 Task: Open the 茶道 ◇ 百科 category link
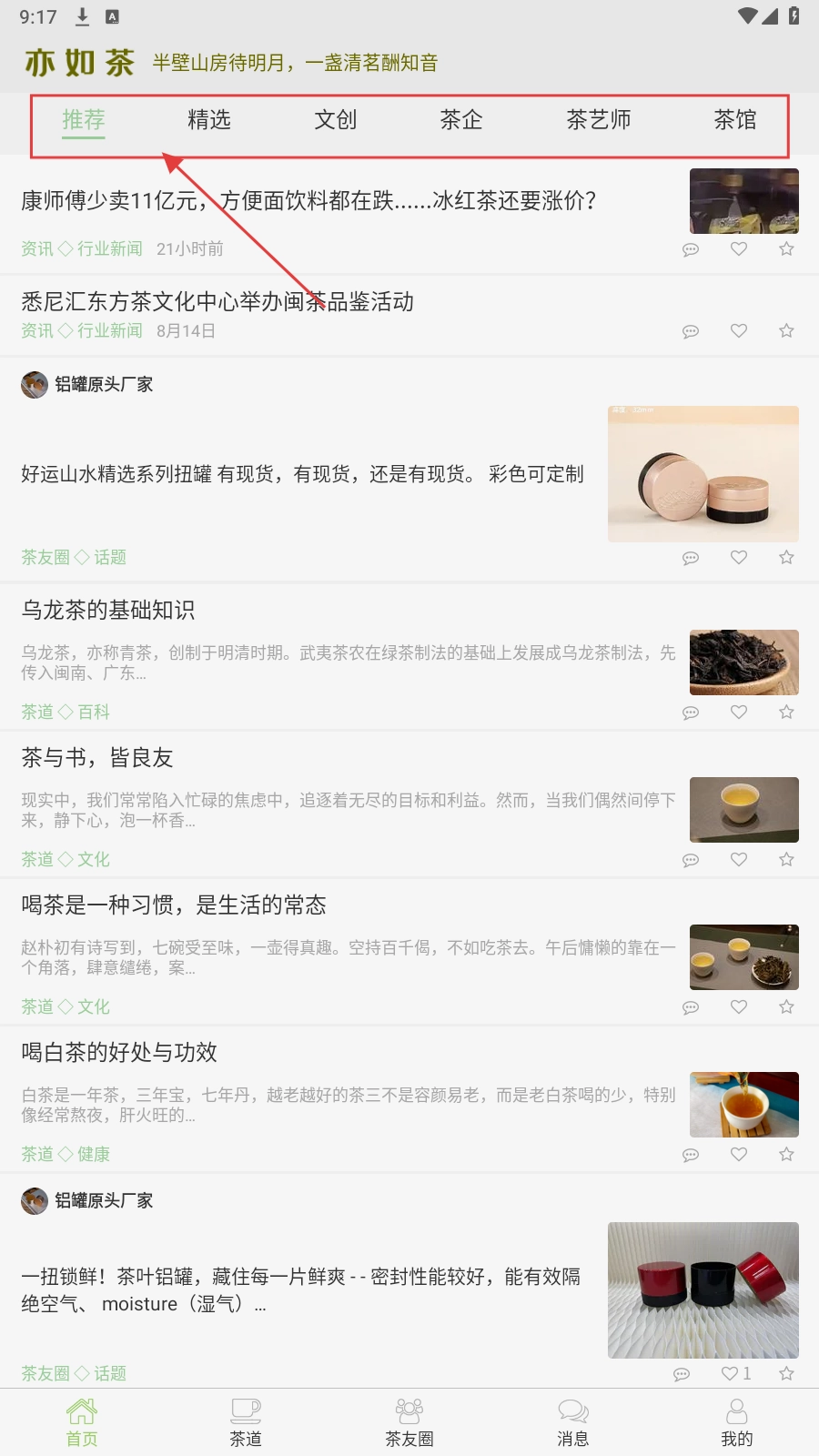pos(66,712)
